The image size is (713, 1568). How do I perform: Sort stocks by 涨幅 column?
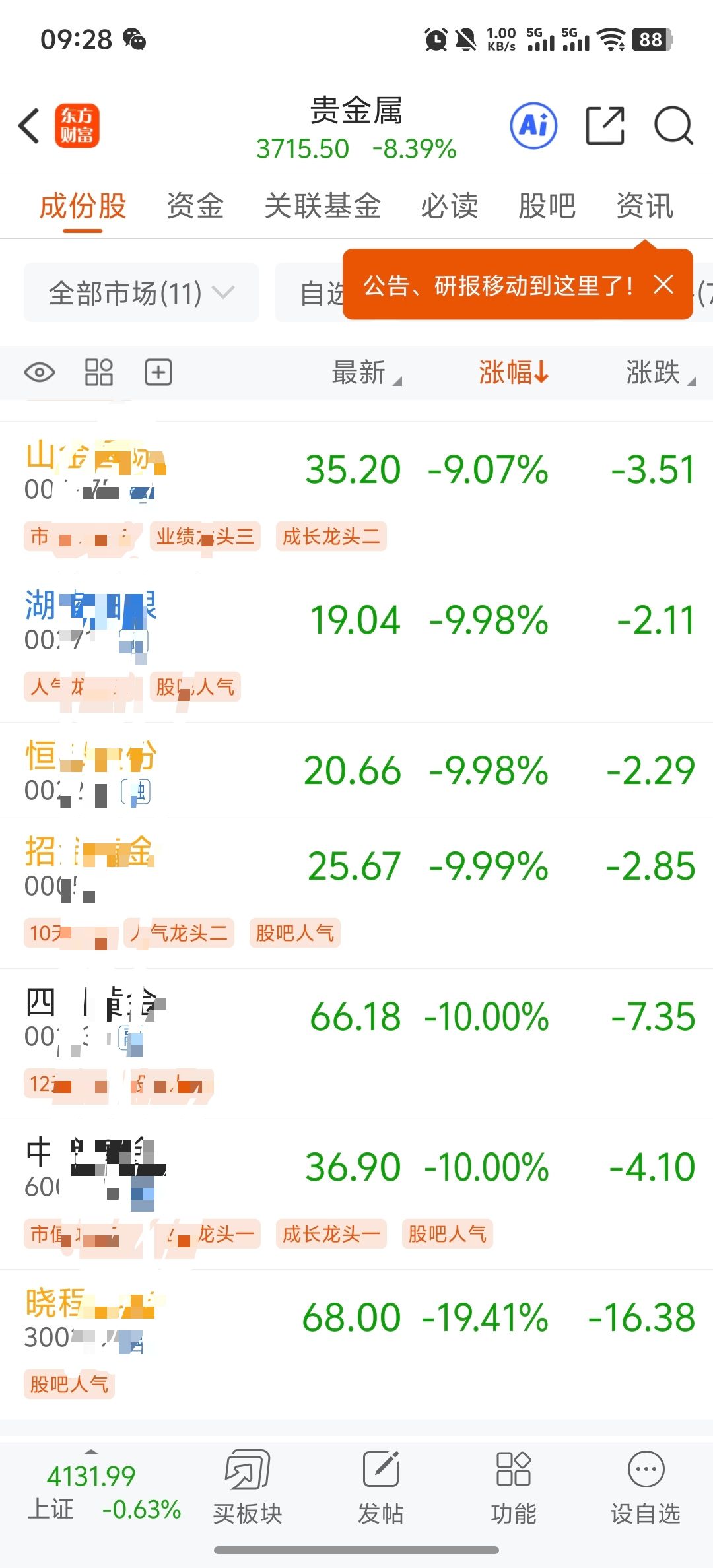(x=513, y=372)
